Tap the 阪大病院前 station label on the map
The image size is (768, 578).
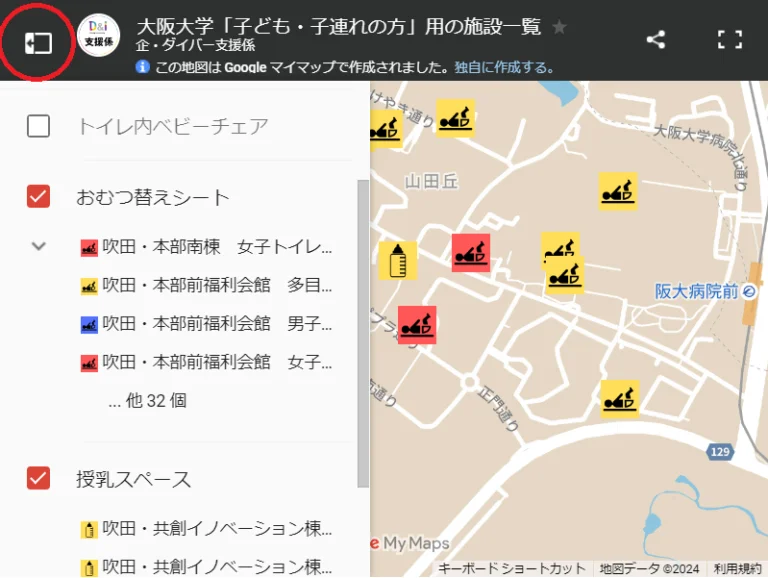(x=696, y=291)
